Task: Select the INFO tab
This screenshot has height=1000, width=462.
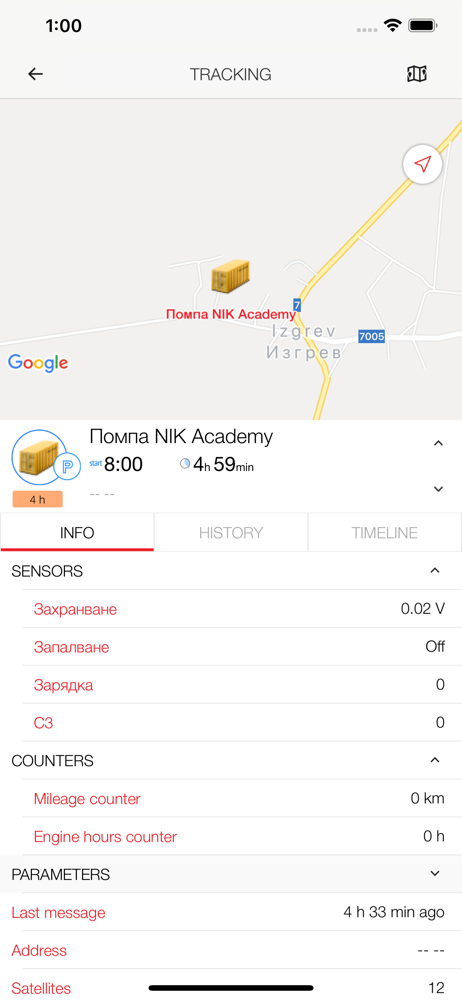Action: 77,533
